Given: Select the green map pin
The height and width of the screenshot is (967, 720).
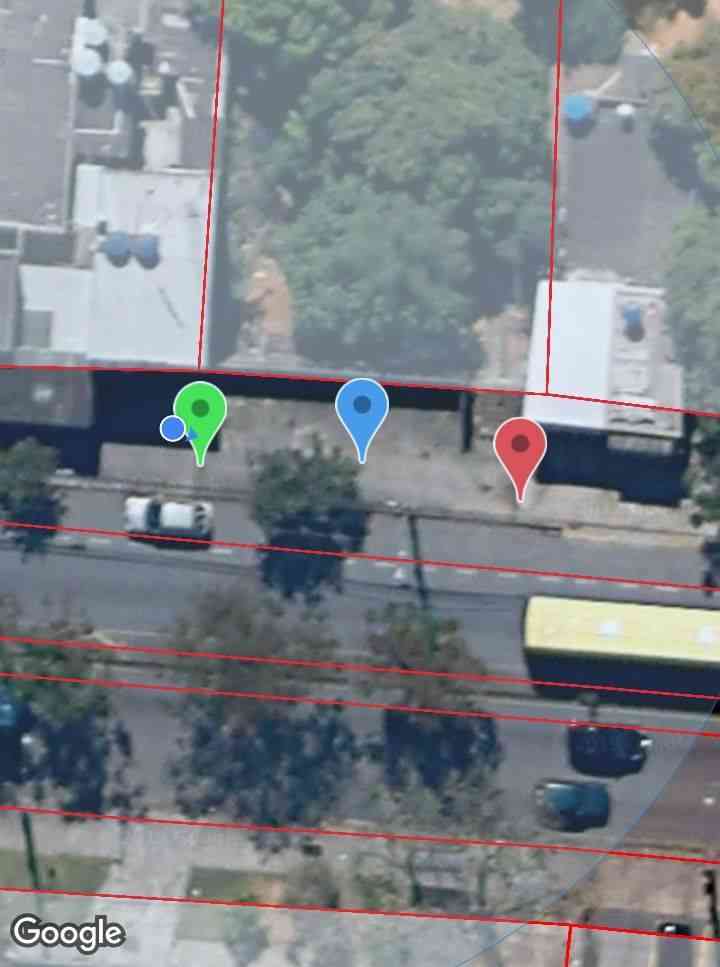Looking at the screenshot, I should point(202,410).
